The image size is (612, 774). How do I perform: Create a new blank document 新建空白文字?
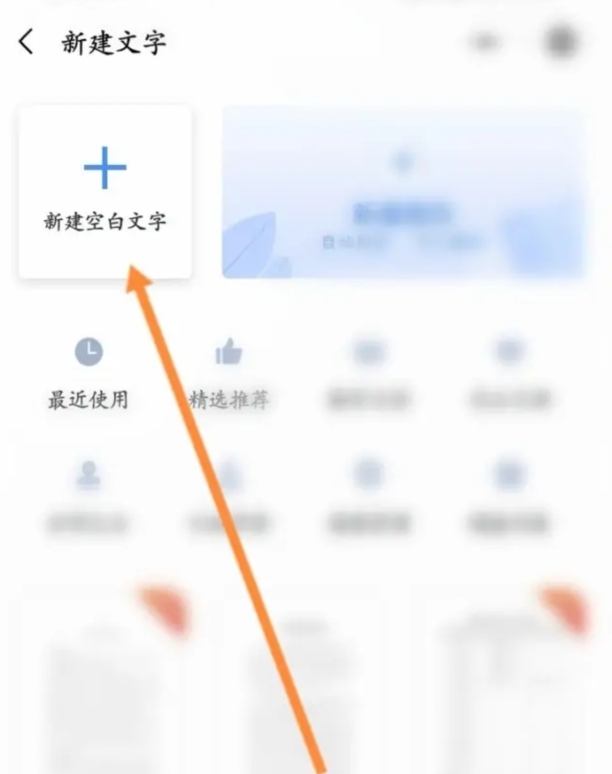[x=105, y=190]
